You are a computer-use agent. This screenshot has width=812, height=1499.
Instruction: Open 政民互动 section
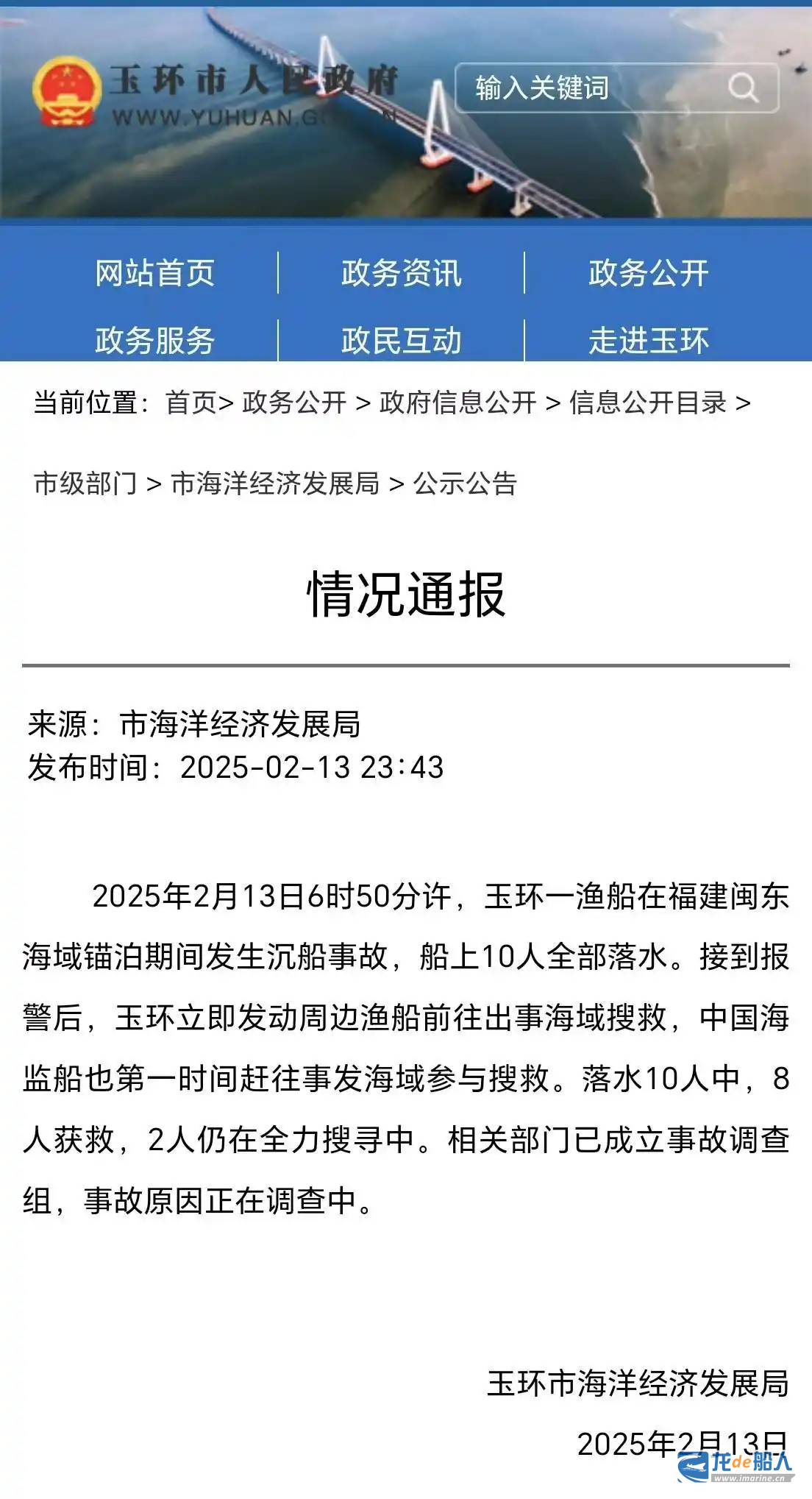point(401,341)
